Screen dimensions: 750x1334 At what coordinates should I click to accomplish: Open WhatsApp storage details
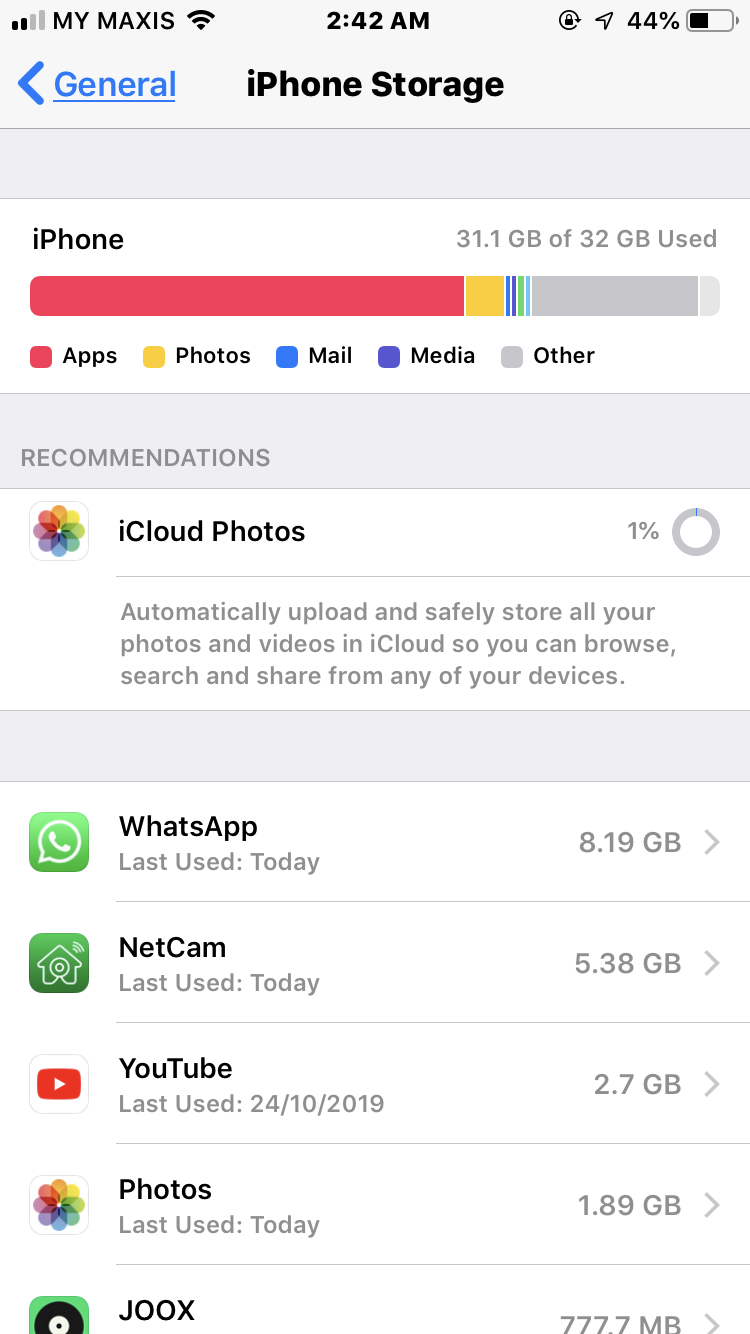click(x=375, y=842)
